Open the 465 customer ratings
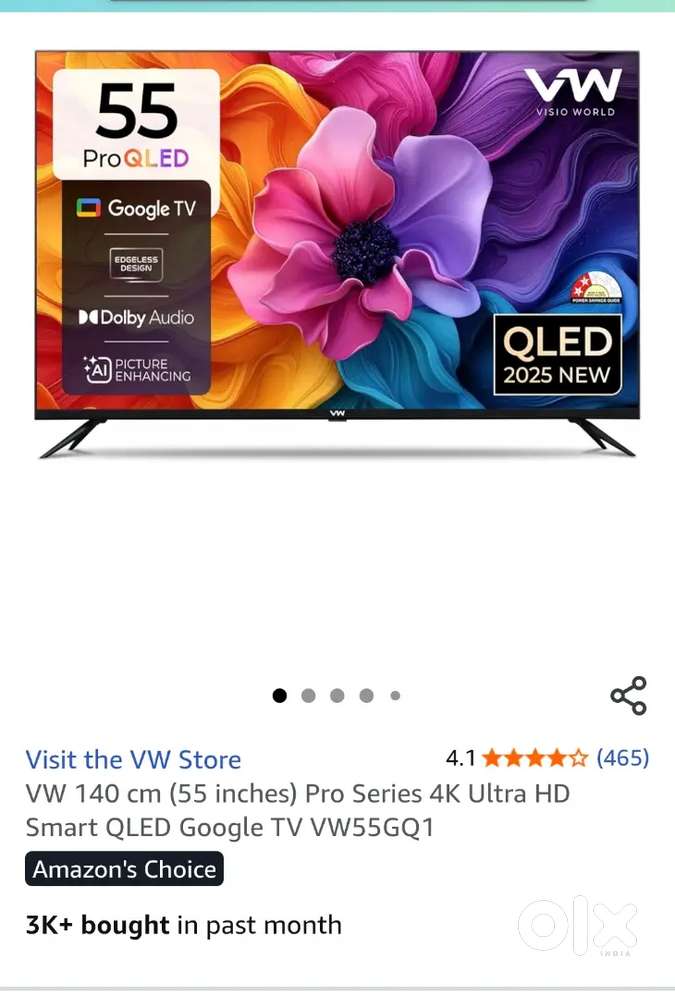This screenshot has height=999, width=675. pyautogui.click(x=622, y=758)
